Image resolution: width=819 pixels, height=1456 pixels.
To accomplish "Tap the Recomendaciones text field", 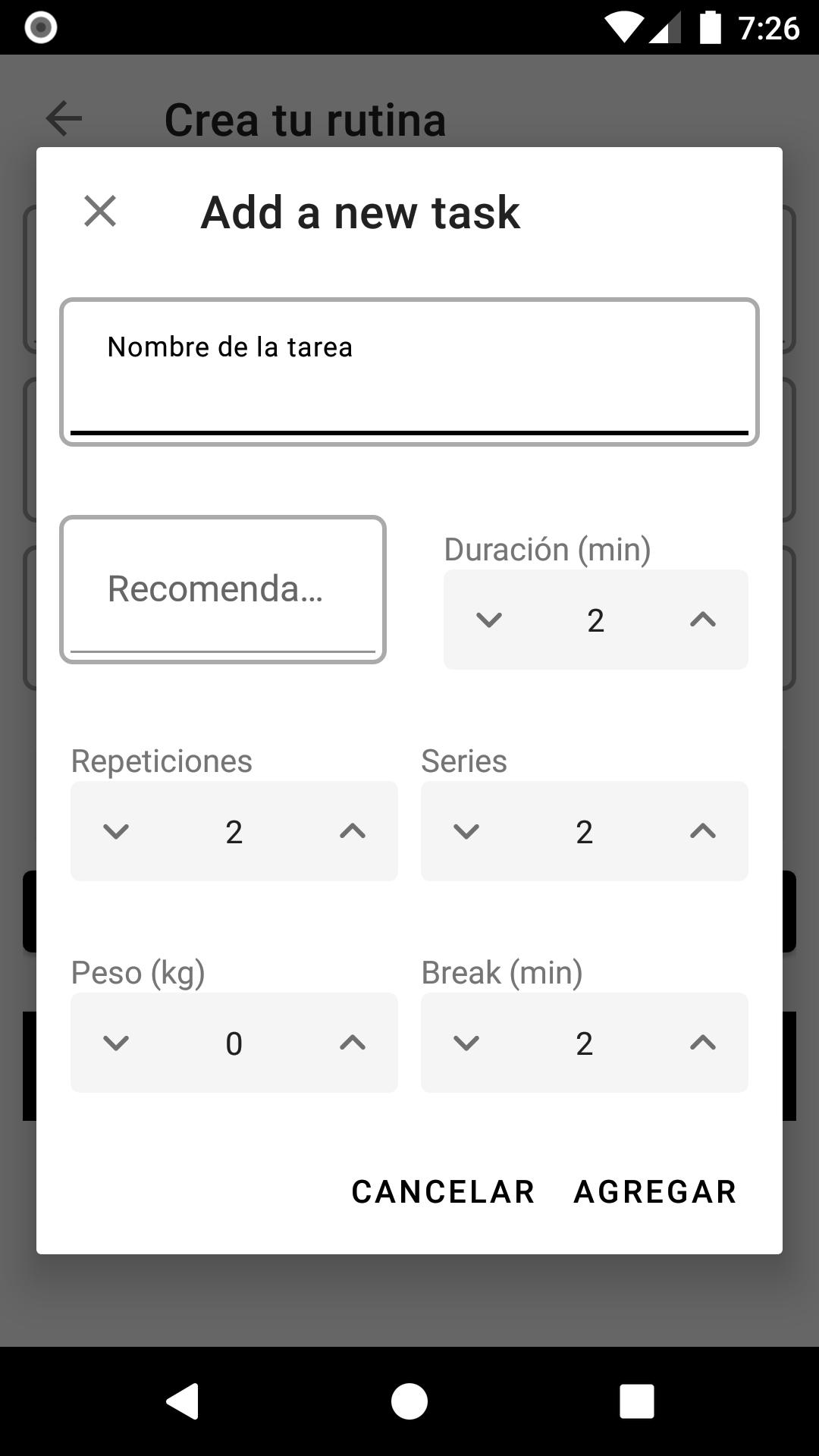I will (223, 589).
